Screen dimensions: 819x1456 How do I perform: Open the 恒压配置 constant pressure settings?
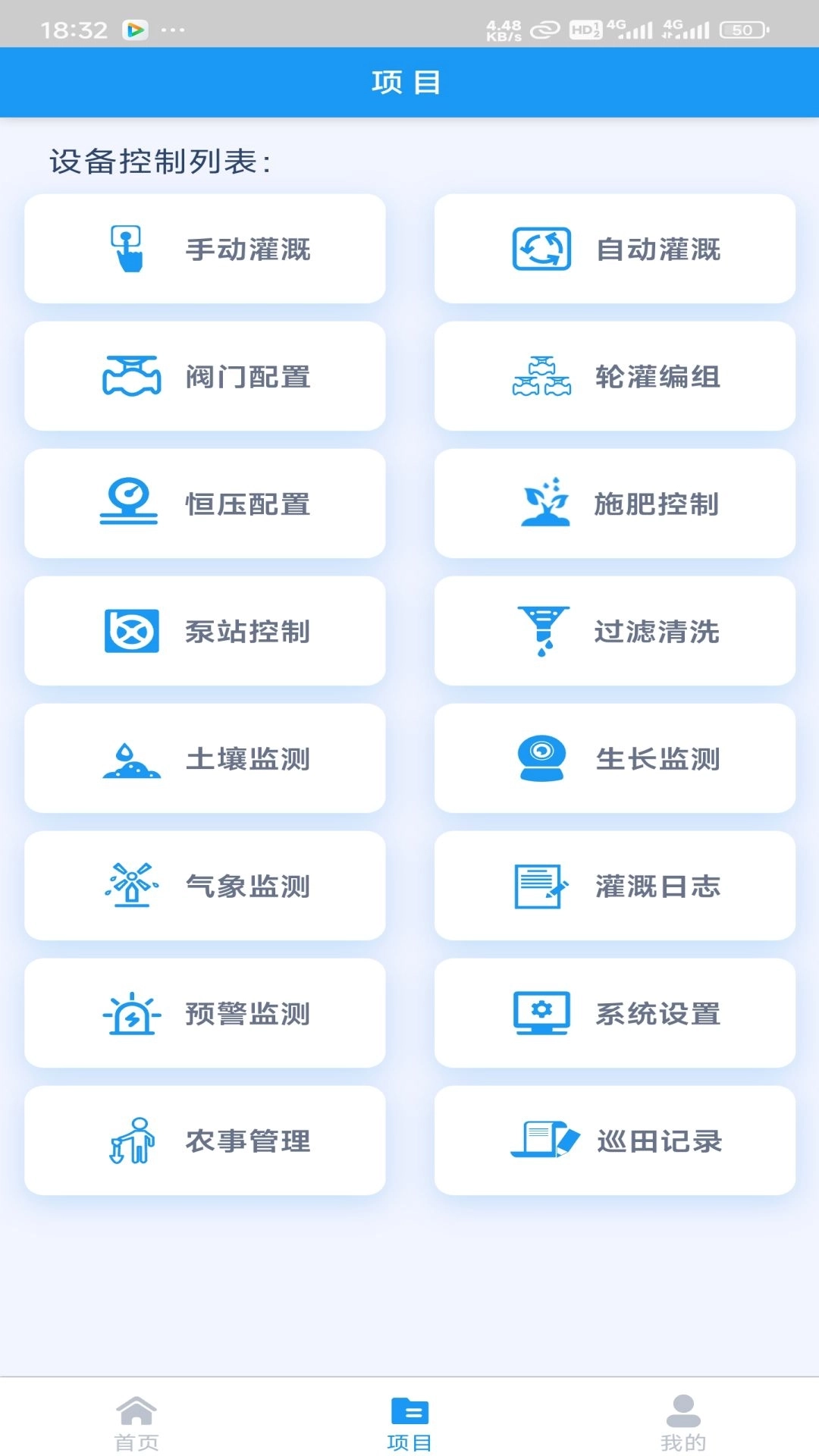(x=205, y=504)
